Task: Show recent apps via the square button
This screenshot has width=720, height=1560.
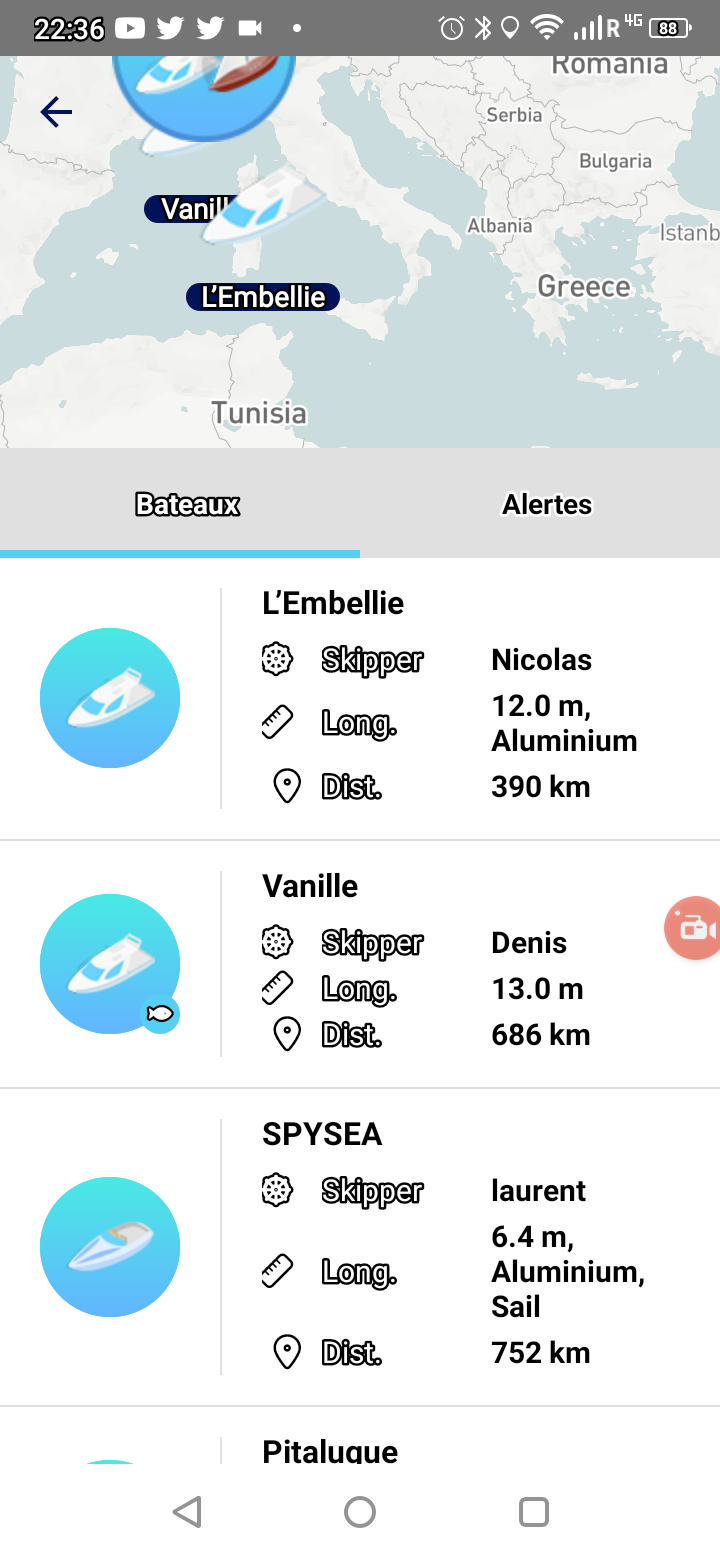Action: pos(534,1512)
